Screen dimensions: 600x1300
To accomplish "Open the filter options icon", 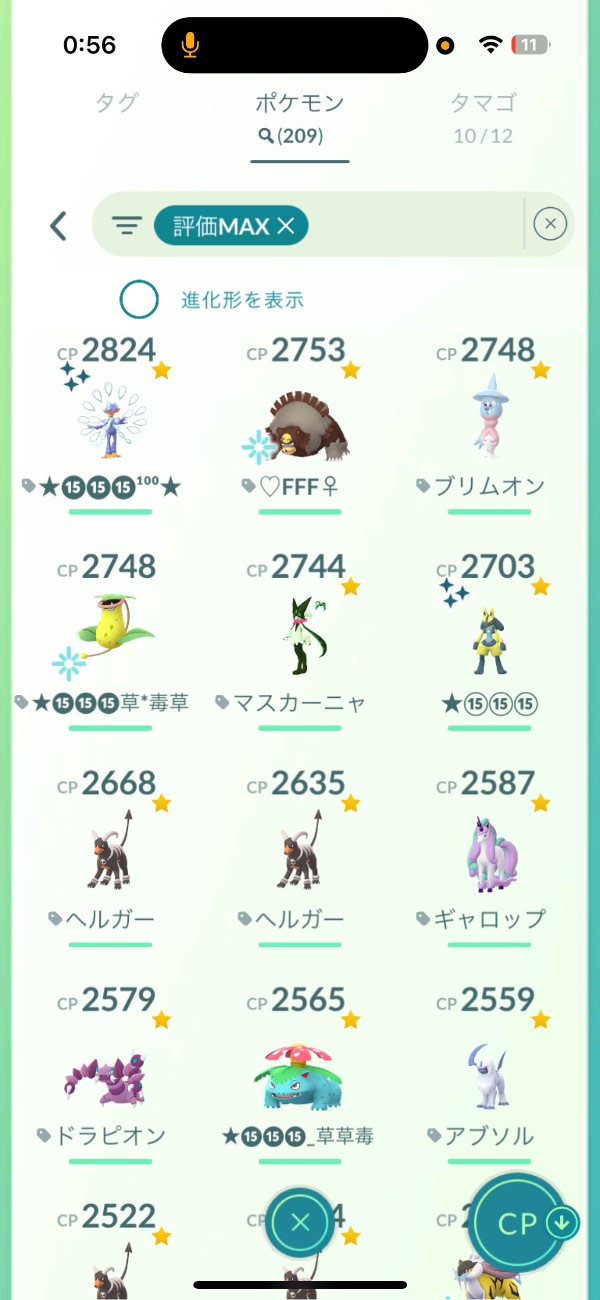I will pos(126,226).
